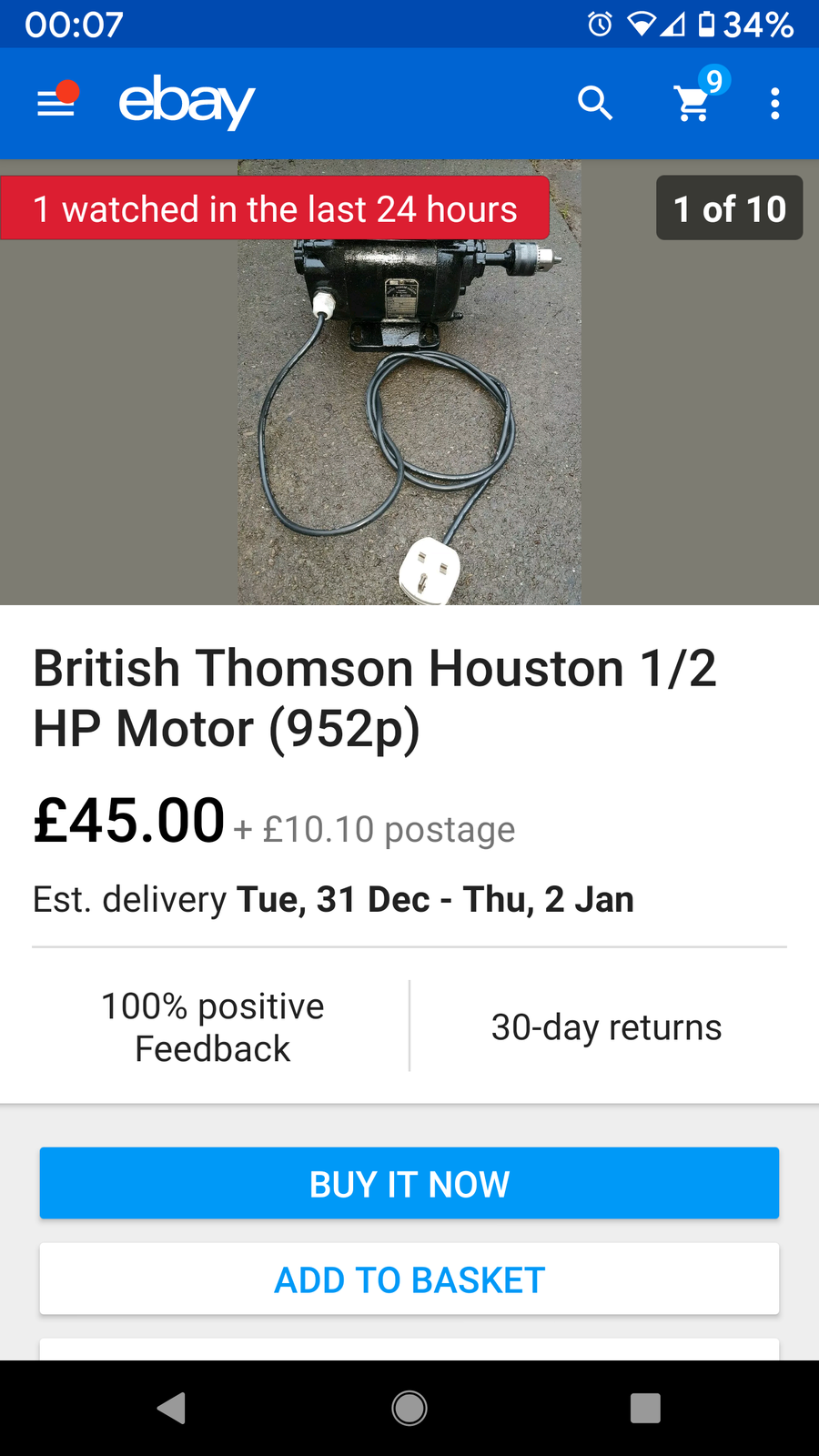Open the three-dot overflow menu
This screenshot has width=819, height=1456.
tap(775, 104)
